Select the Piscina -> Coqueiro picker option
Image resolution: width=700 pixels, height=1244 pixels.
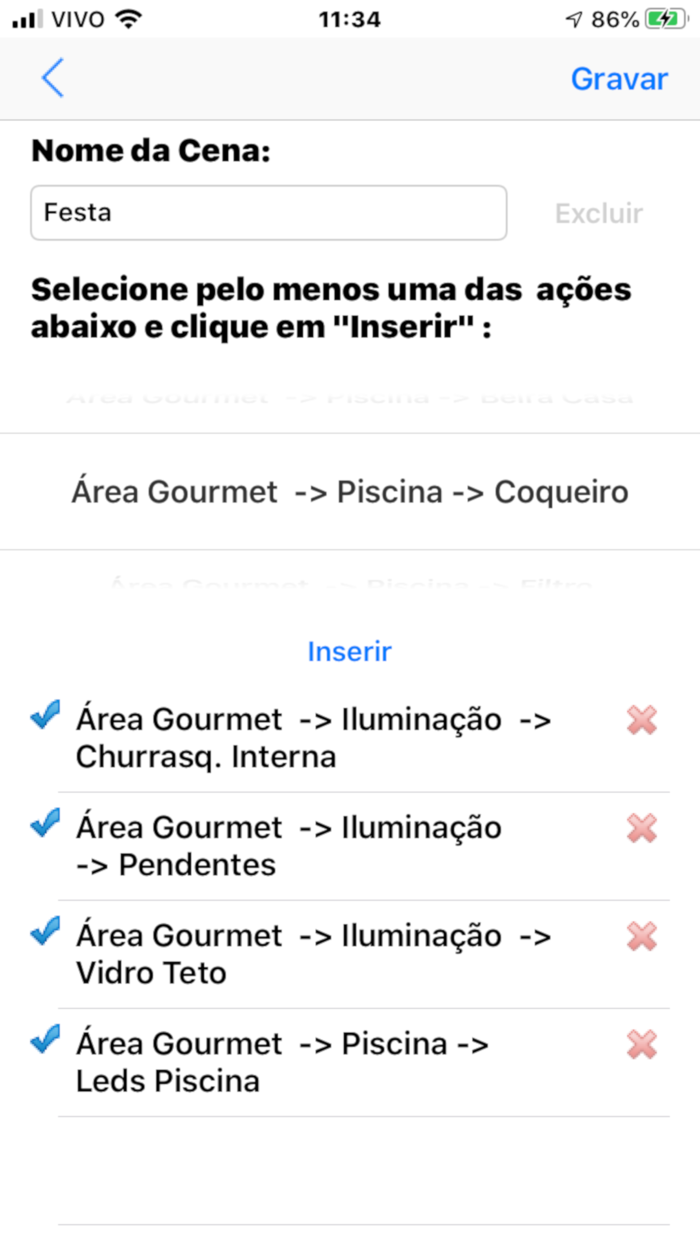[x=350, y=492]
